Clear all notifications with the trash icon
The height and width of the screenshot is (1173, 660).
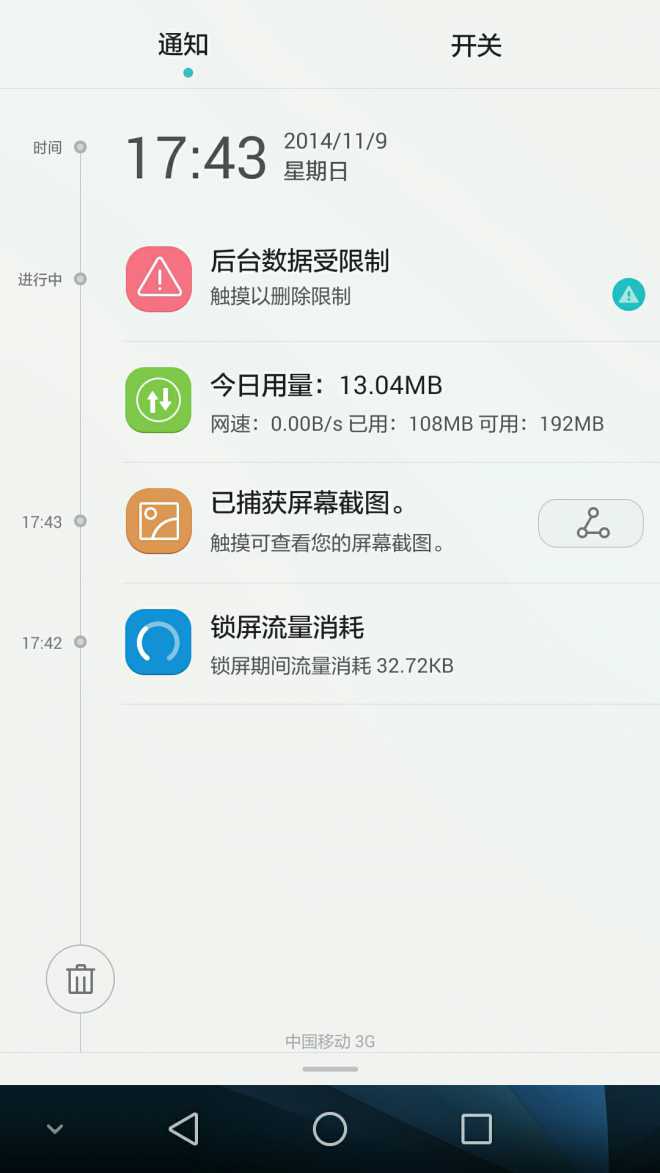click(80, 978)
